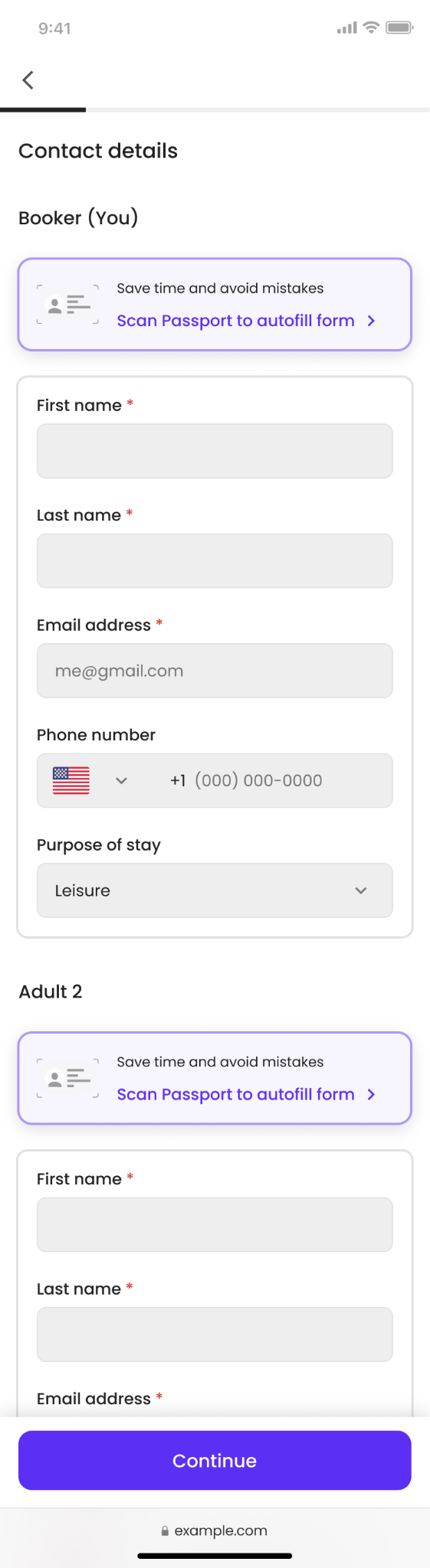This screenshot has height=1568, width=430.
Task: Go back using the top-left arrow
Action: 28,80
